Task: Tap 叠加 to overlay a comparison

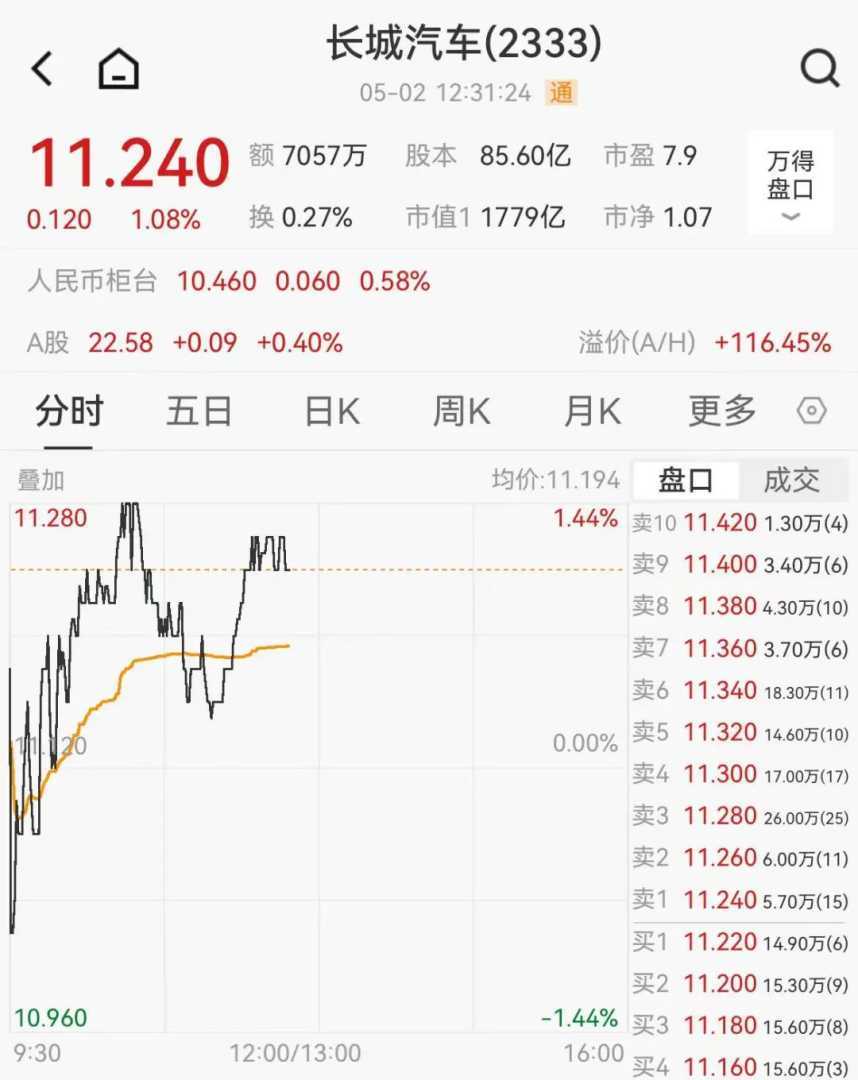Action: (41, 481)
